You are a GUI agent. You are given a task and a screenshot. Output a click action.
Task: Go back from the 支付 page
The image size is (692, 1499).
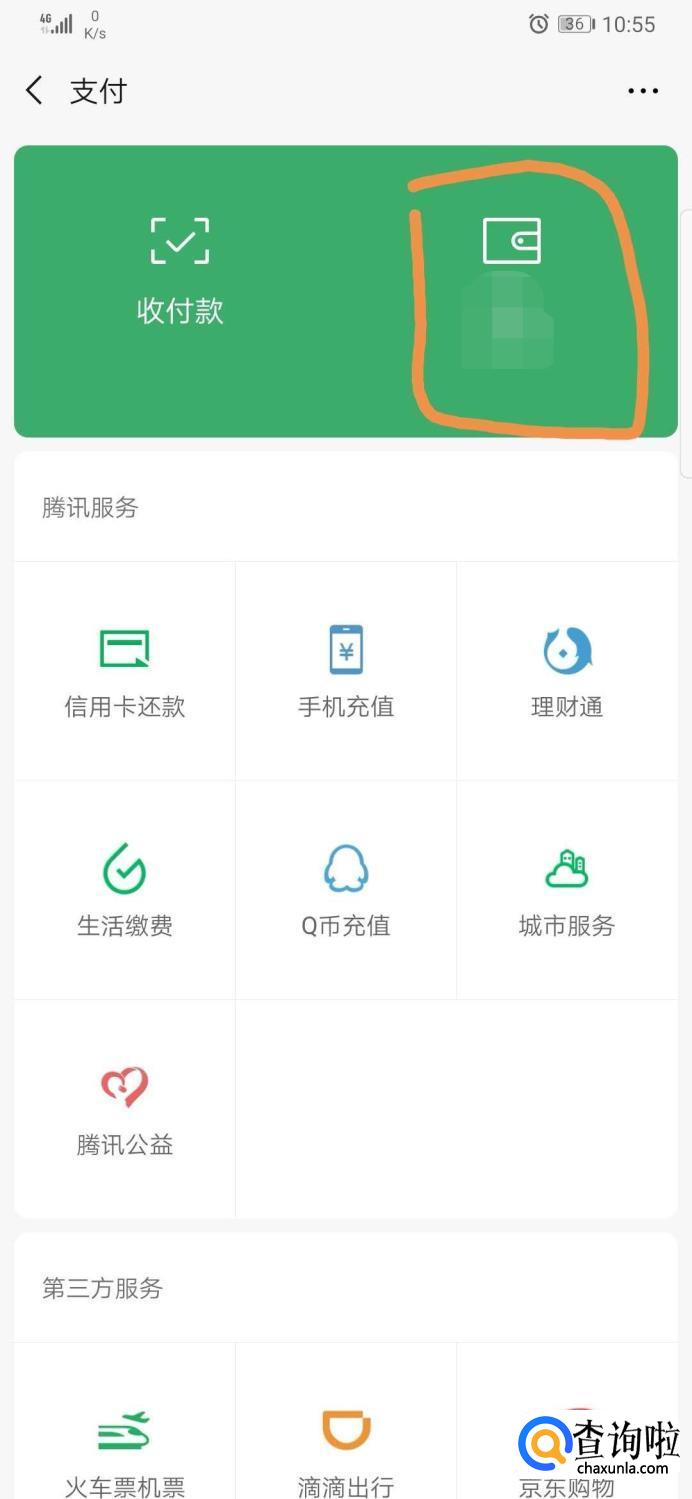[x=34, y=91]
